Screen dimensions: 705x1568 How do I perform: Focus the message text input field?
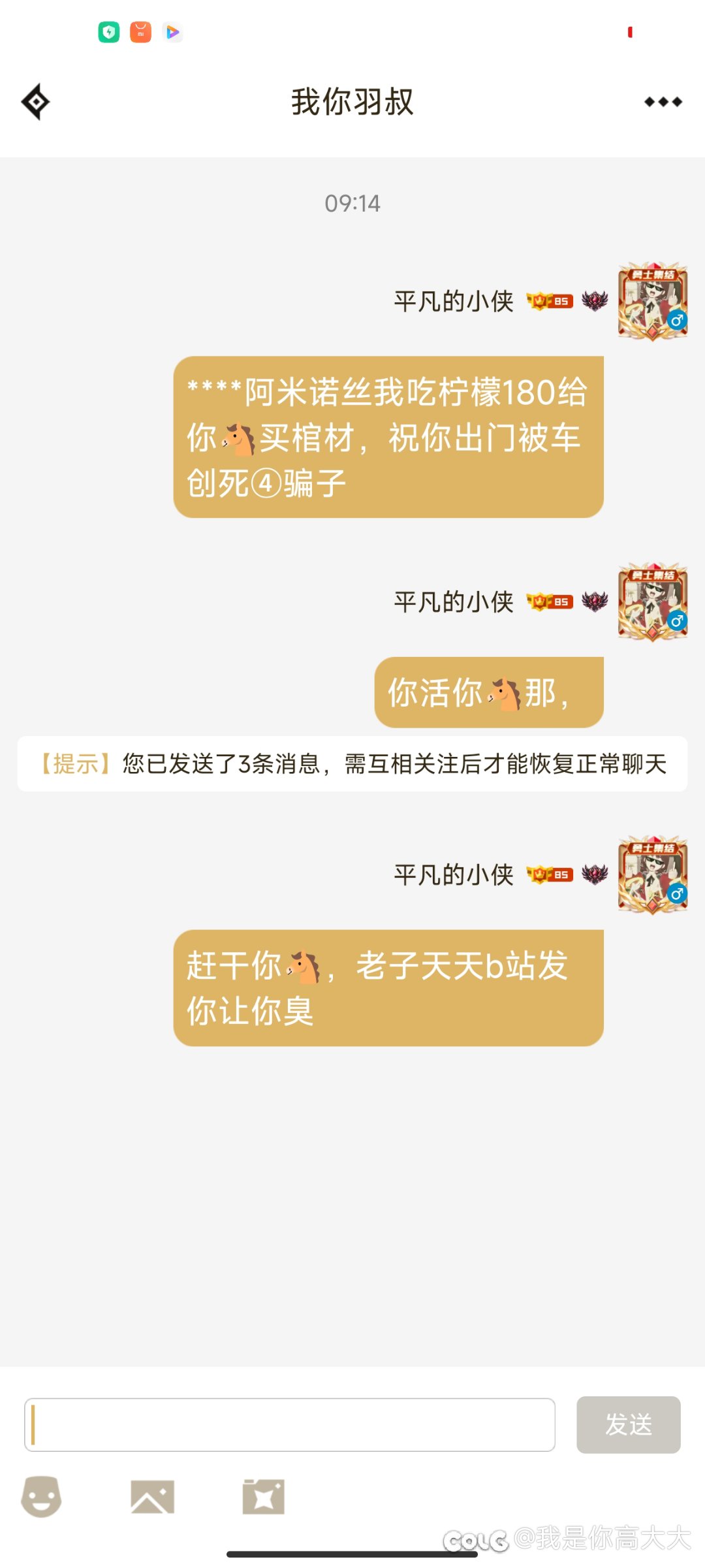[290, 1424]
